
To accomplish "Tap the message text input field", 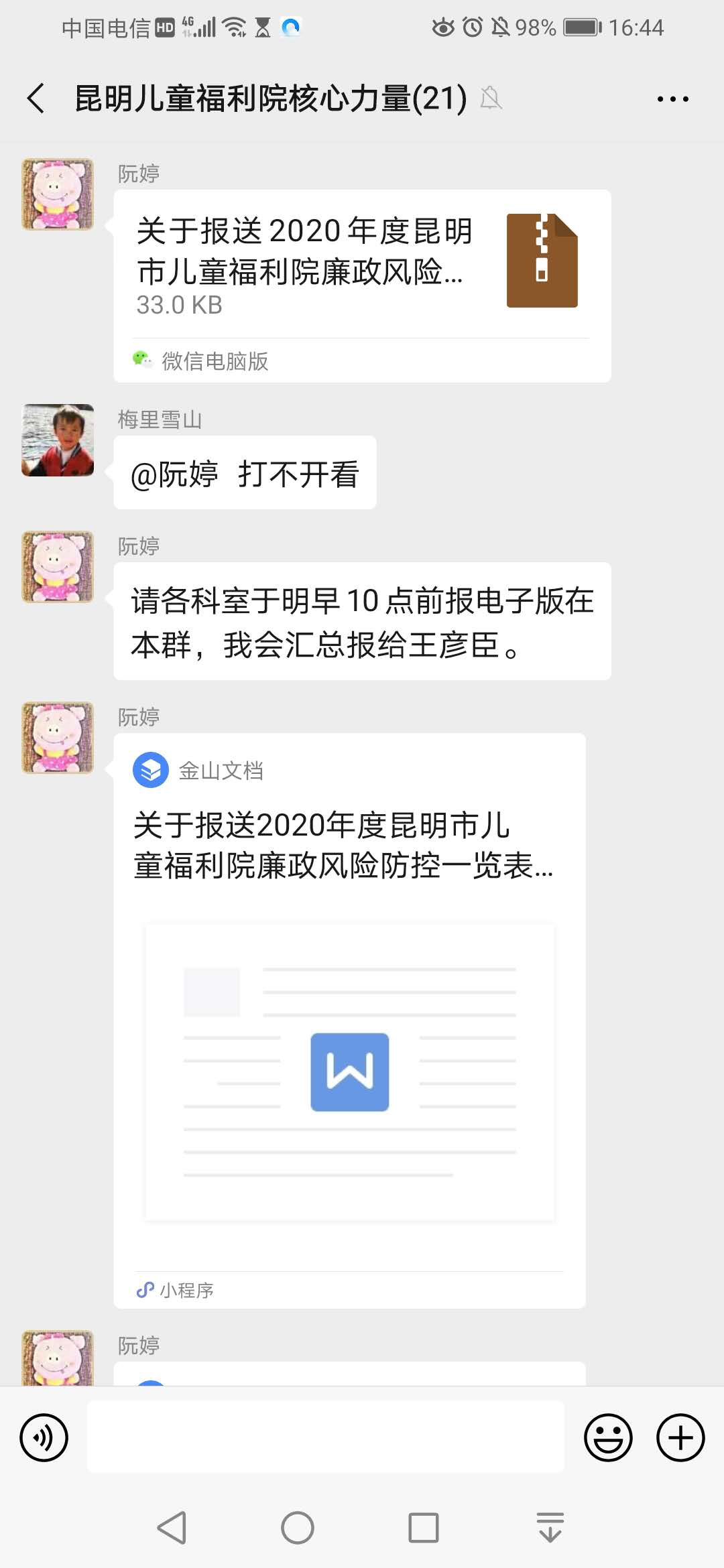I will coord(326,1437).
